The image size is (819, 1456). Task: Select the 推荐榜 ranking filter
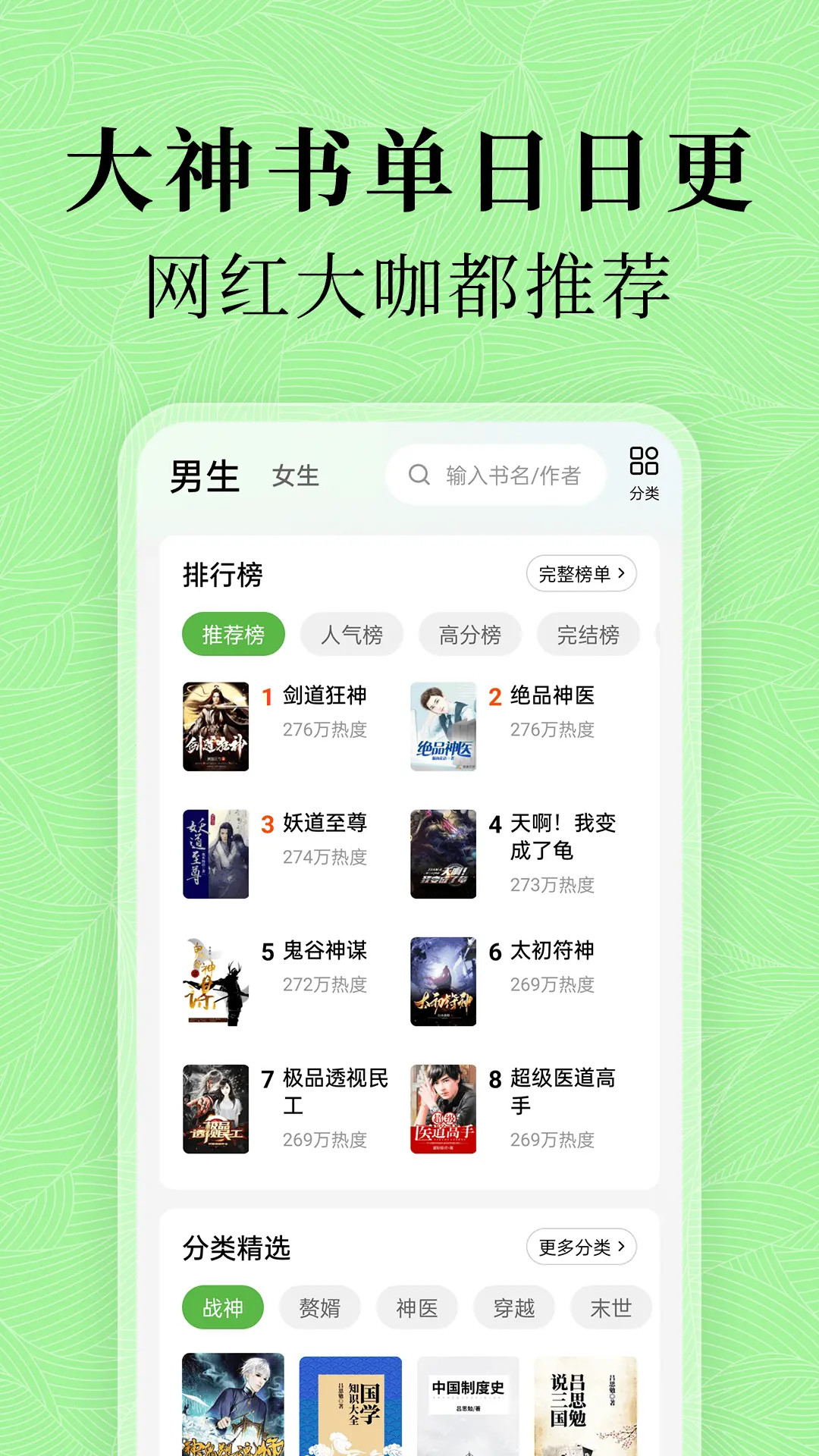point(233,634)
